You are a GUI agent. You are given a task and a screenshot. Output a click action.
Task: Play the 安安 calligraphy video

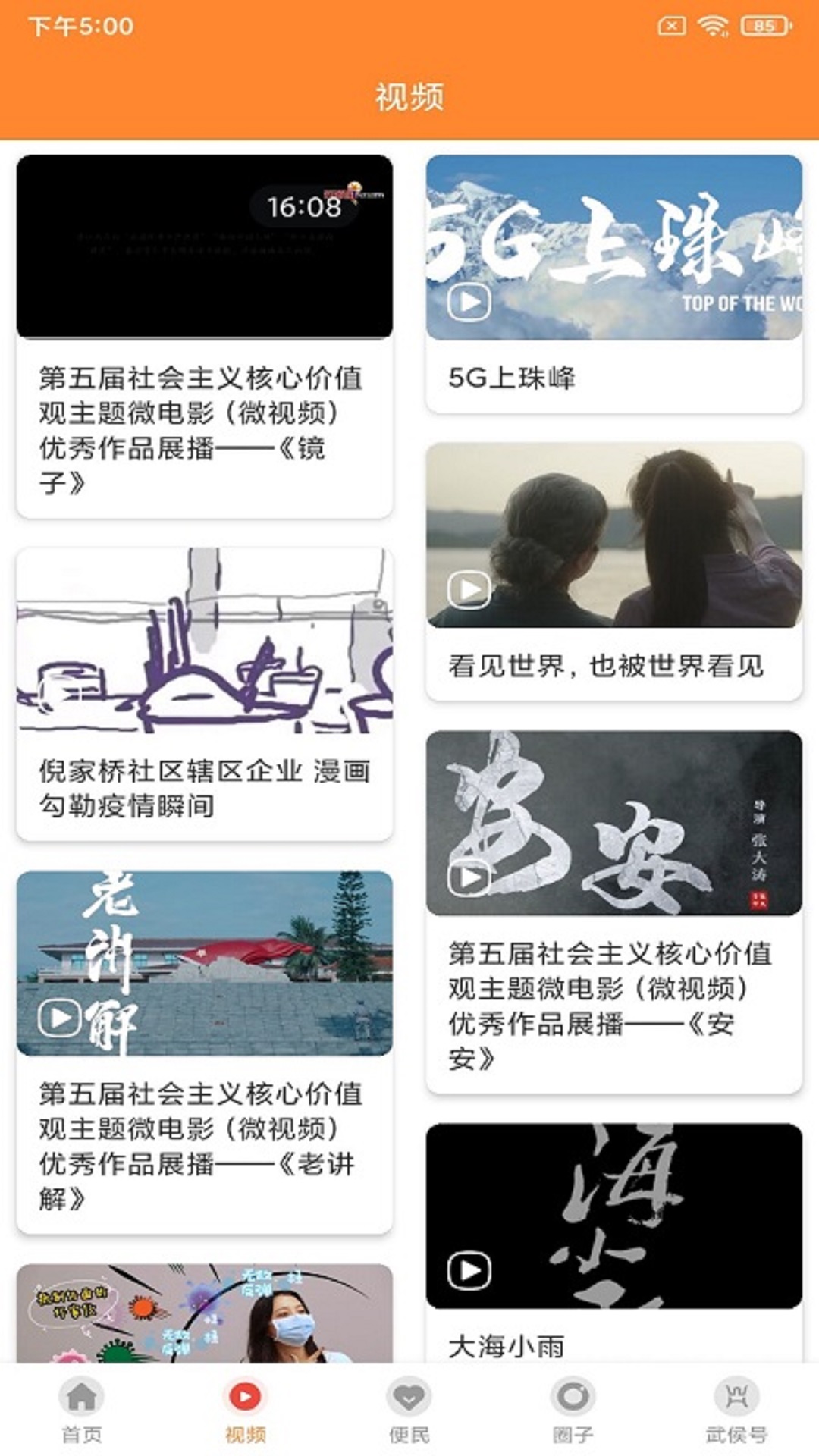(470, 877)
